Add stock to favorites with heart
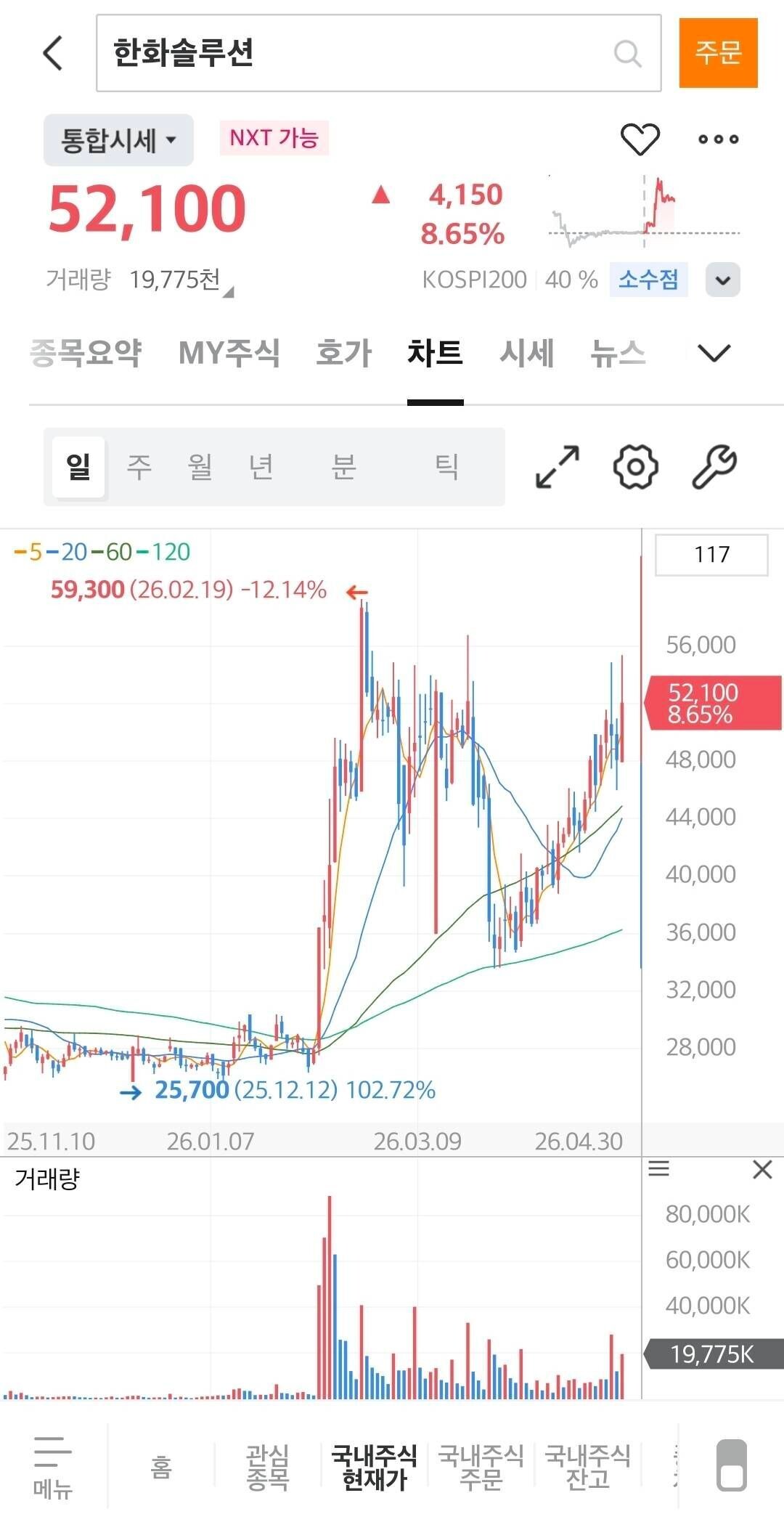Screen dimensions: 784x1530 [640, 139]
